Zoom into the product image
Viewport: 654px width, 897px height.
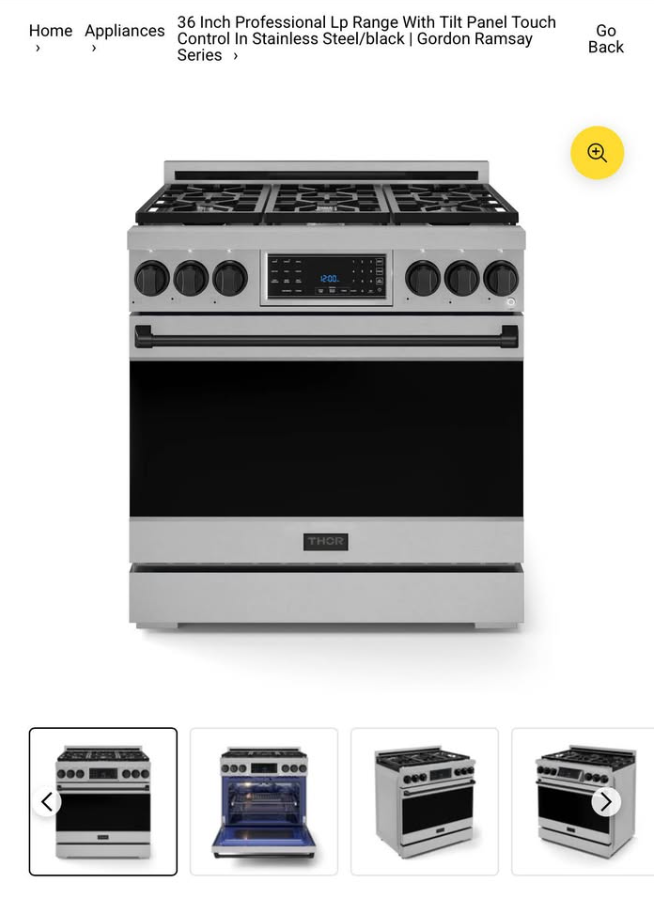coord(597,153)
